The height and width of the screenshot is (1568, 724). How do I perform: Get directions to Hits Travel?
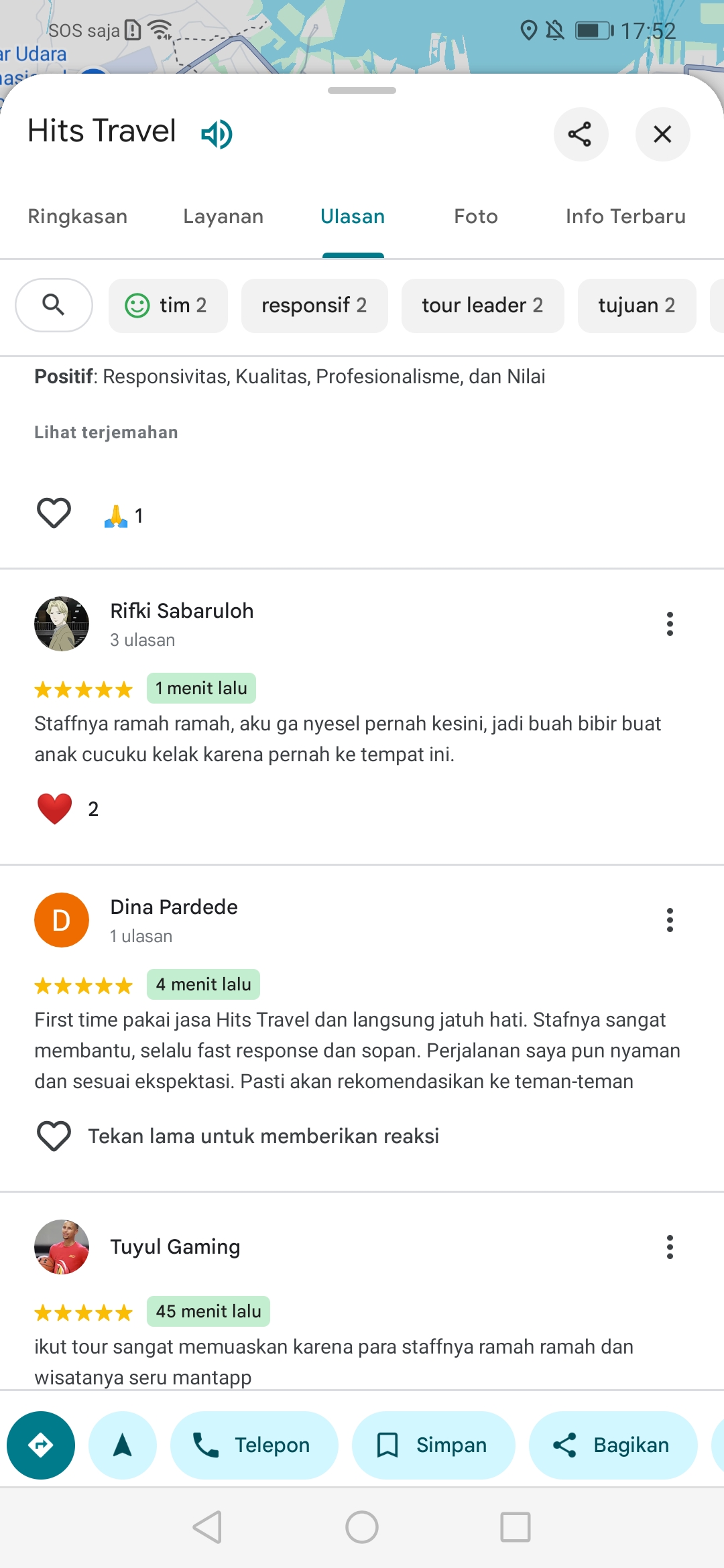[x=41, y=1445]
